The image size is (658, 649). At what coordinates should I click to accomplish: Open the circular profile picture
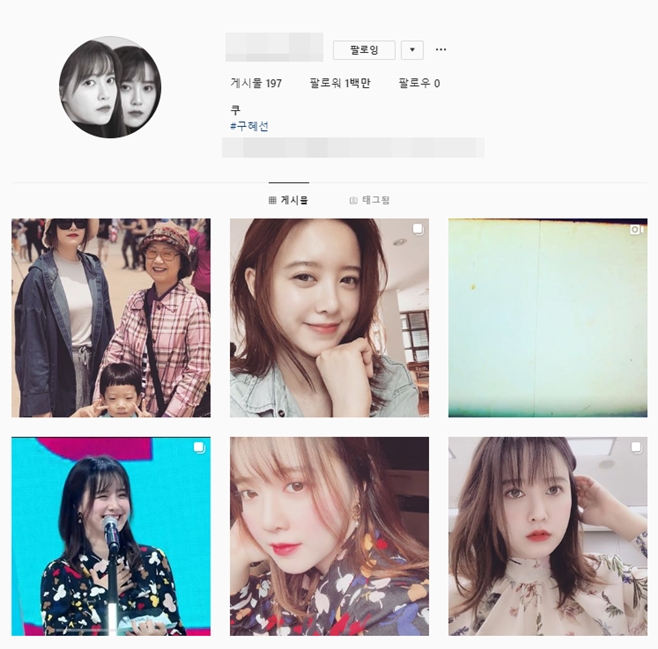[x=110, y=87]
